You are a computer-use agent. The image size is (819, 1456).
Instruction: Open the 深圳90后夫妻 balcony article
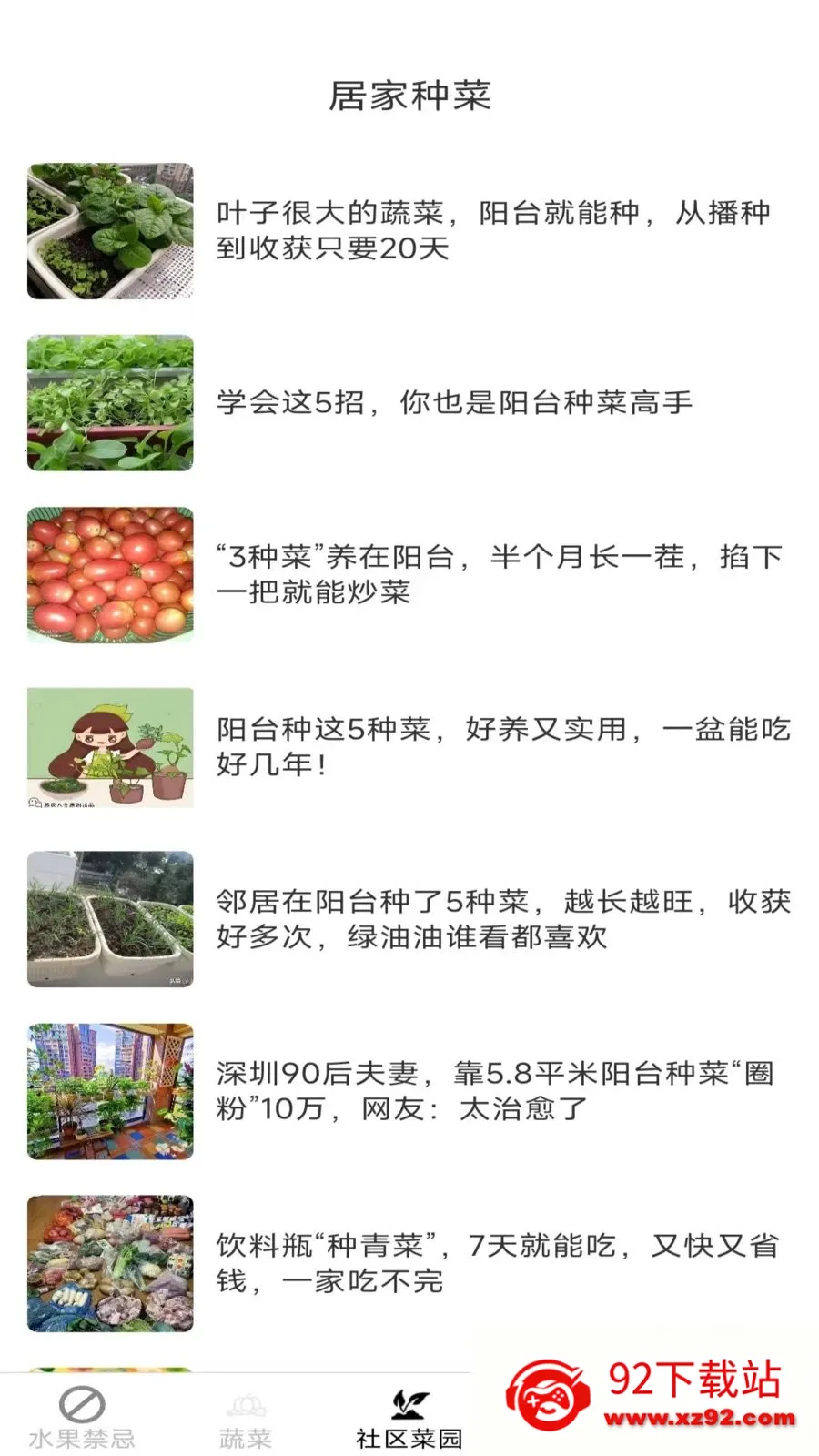click(x=409, y=1091)
